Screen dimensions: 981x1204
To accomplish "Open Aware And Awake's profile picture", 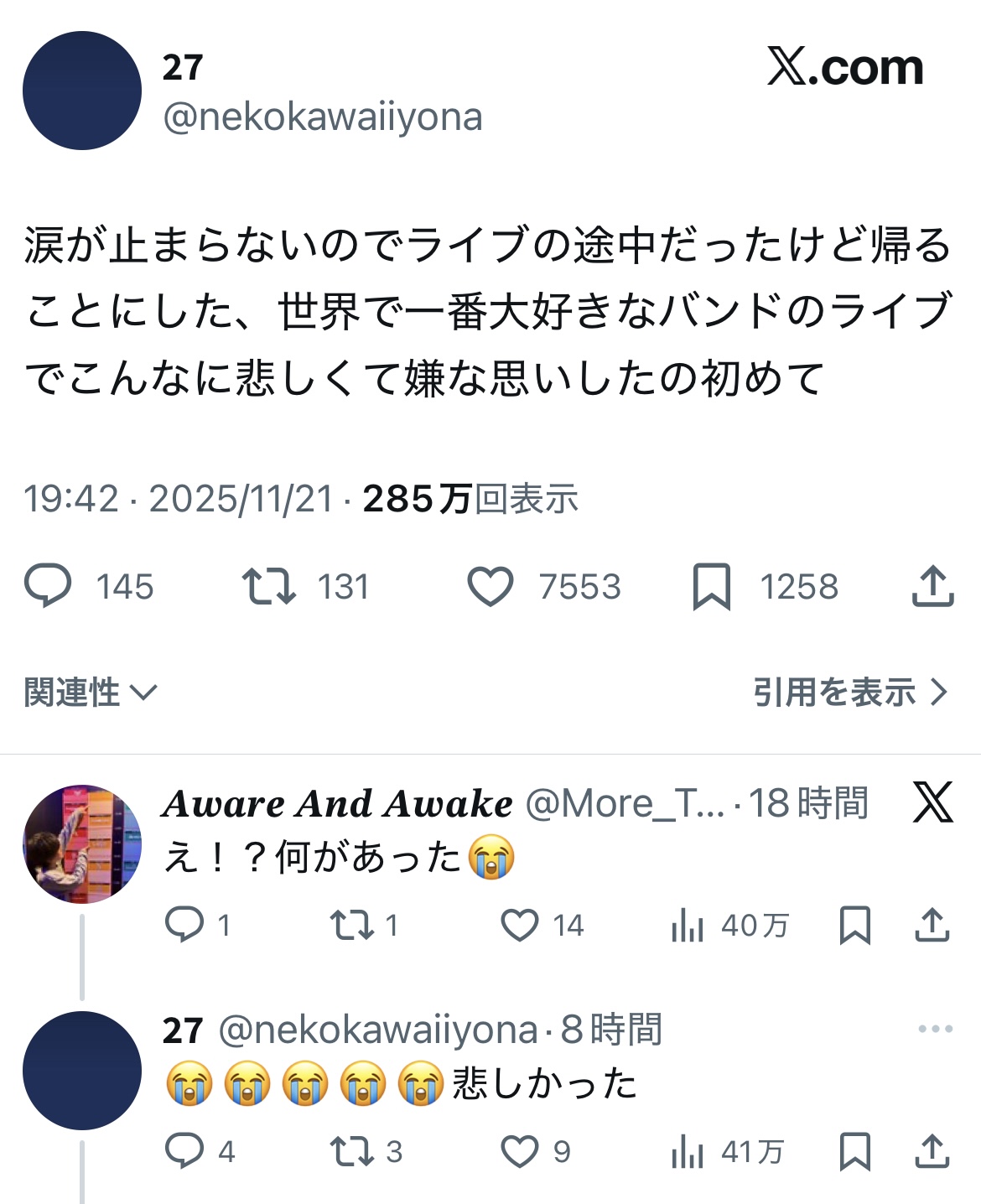I will [82, 844].
